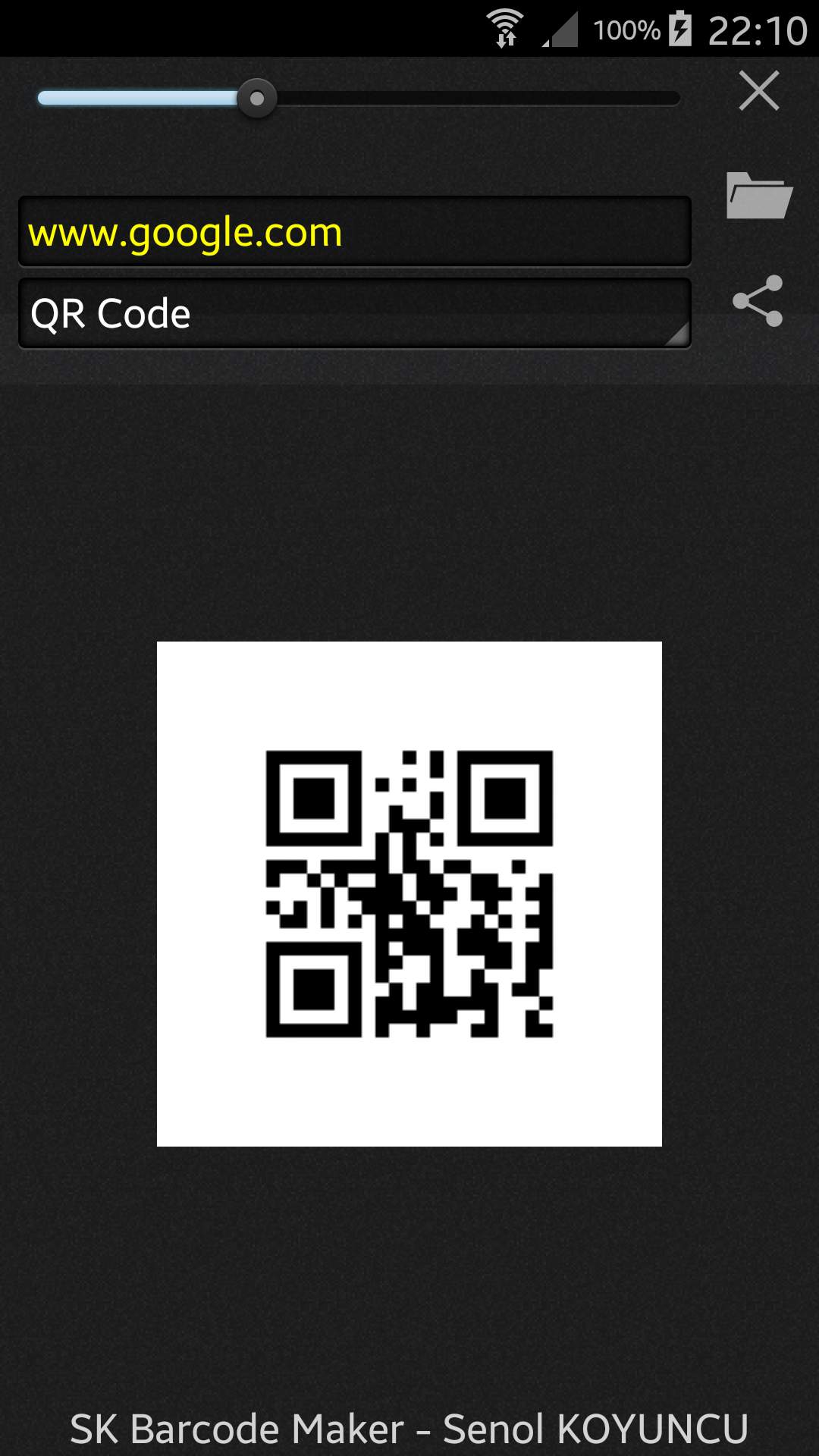Open the QR Code barcode type dropdown
Image resolution: width=819 pixels, height=1456 pixels.
click(x=353, y=312)
